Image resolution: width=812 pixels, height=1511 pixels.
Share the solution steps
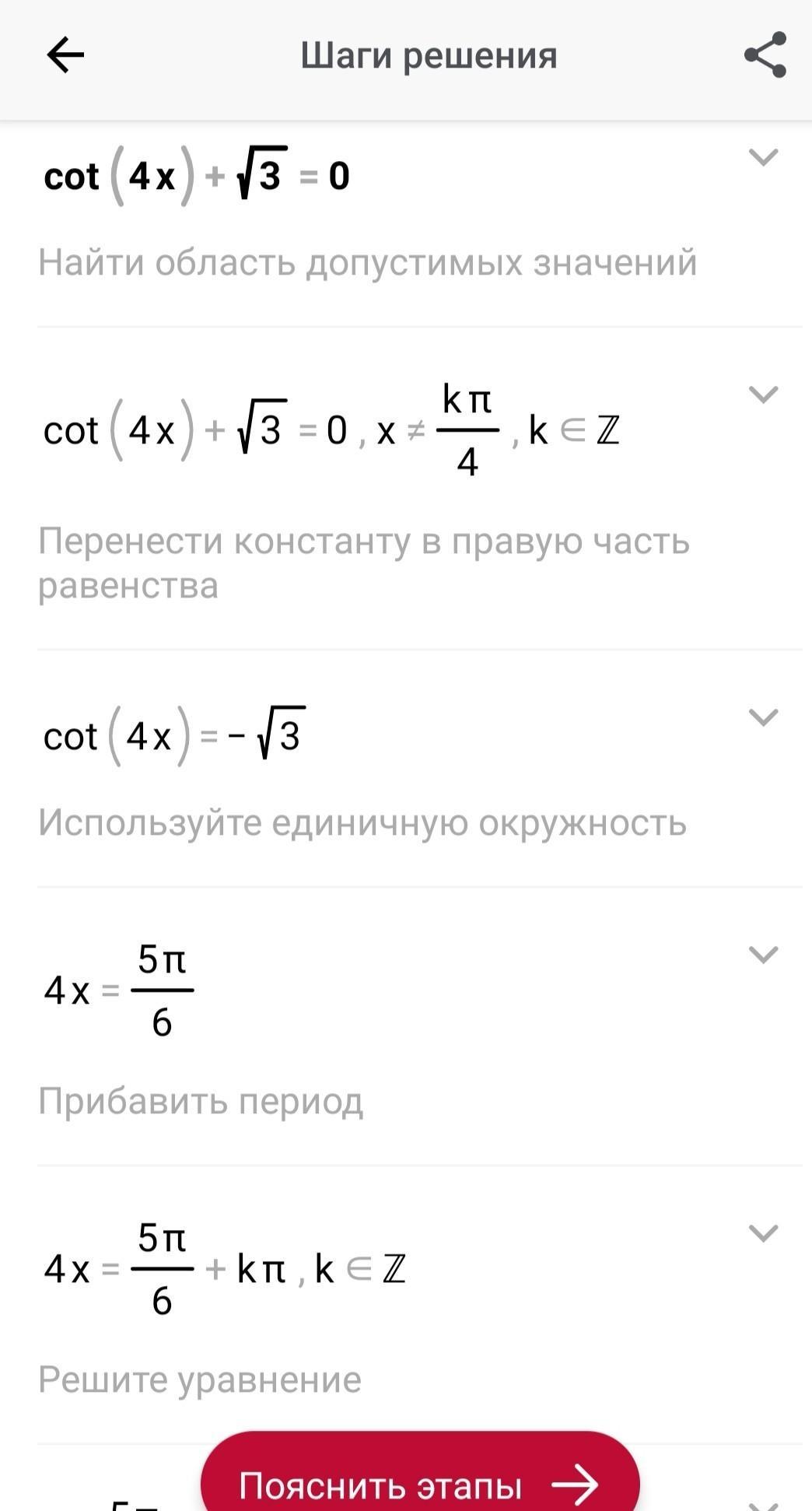tap(765, 55)
